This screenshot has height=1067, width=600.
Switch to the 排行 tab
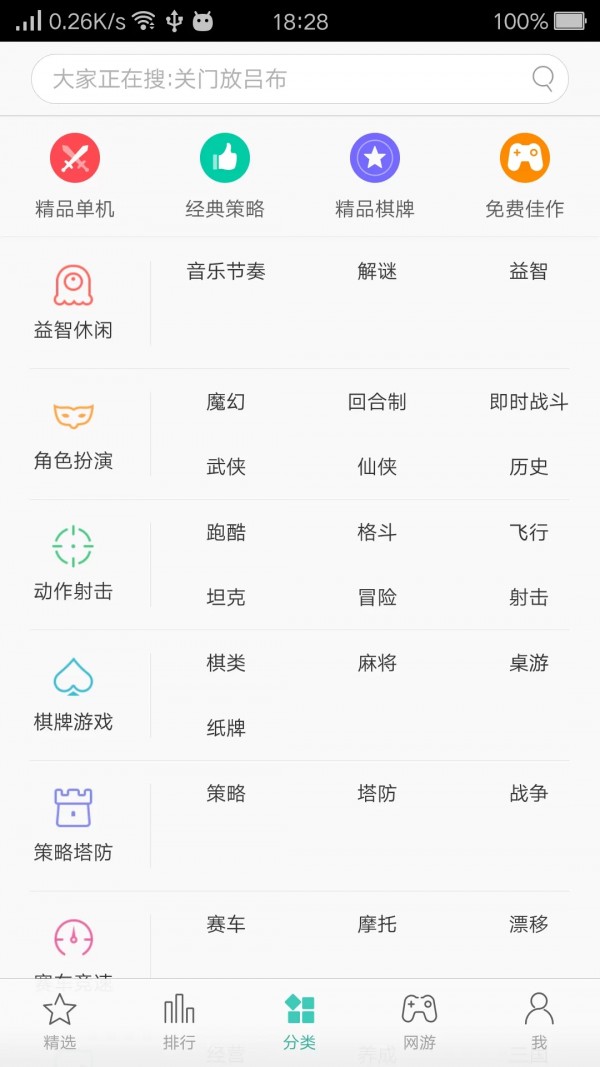pyautogui.click(x=180, y=1022)
